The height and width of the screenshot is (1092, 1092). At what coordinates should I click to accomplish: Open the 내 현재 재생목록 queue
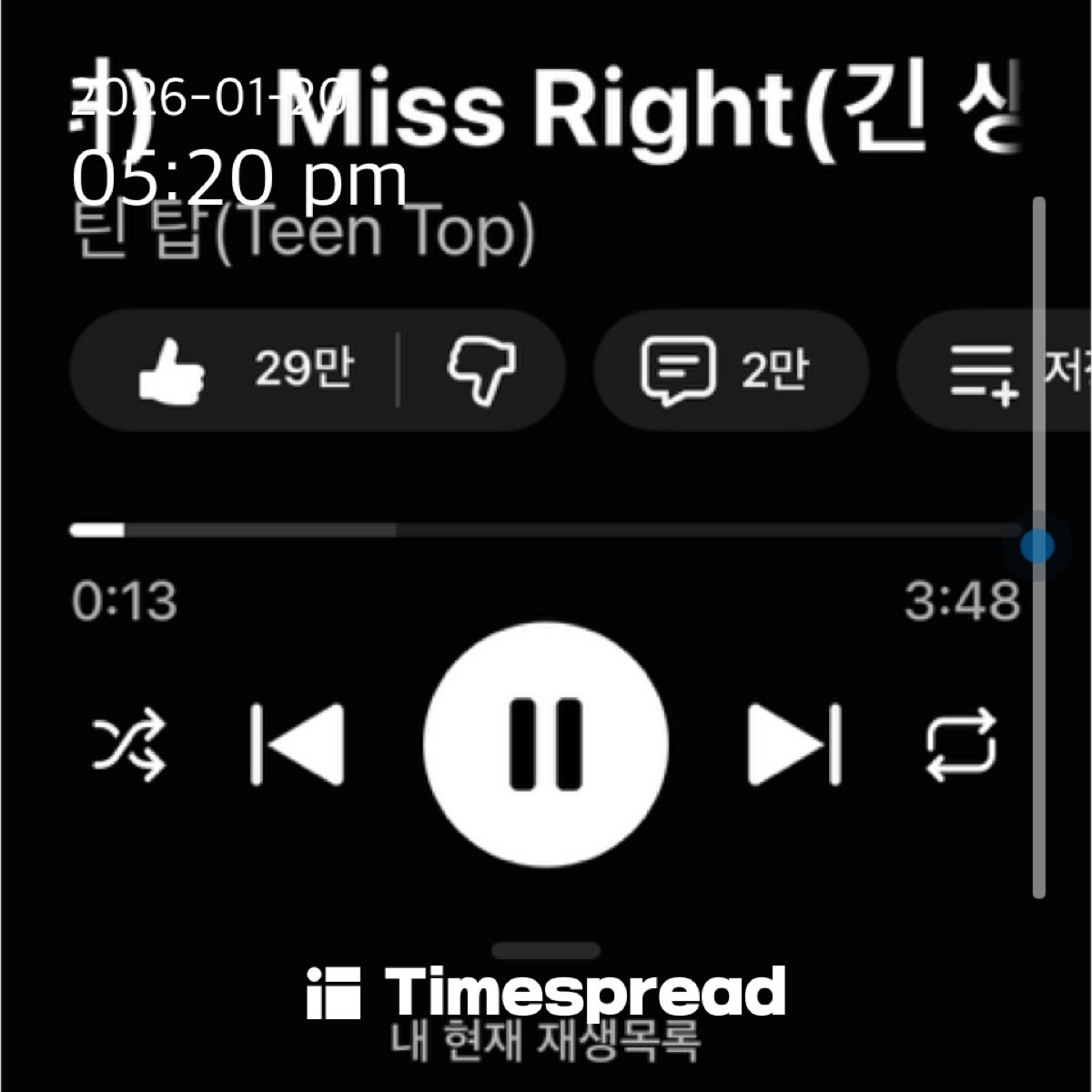[546, 1037]
